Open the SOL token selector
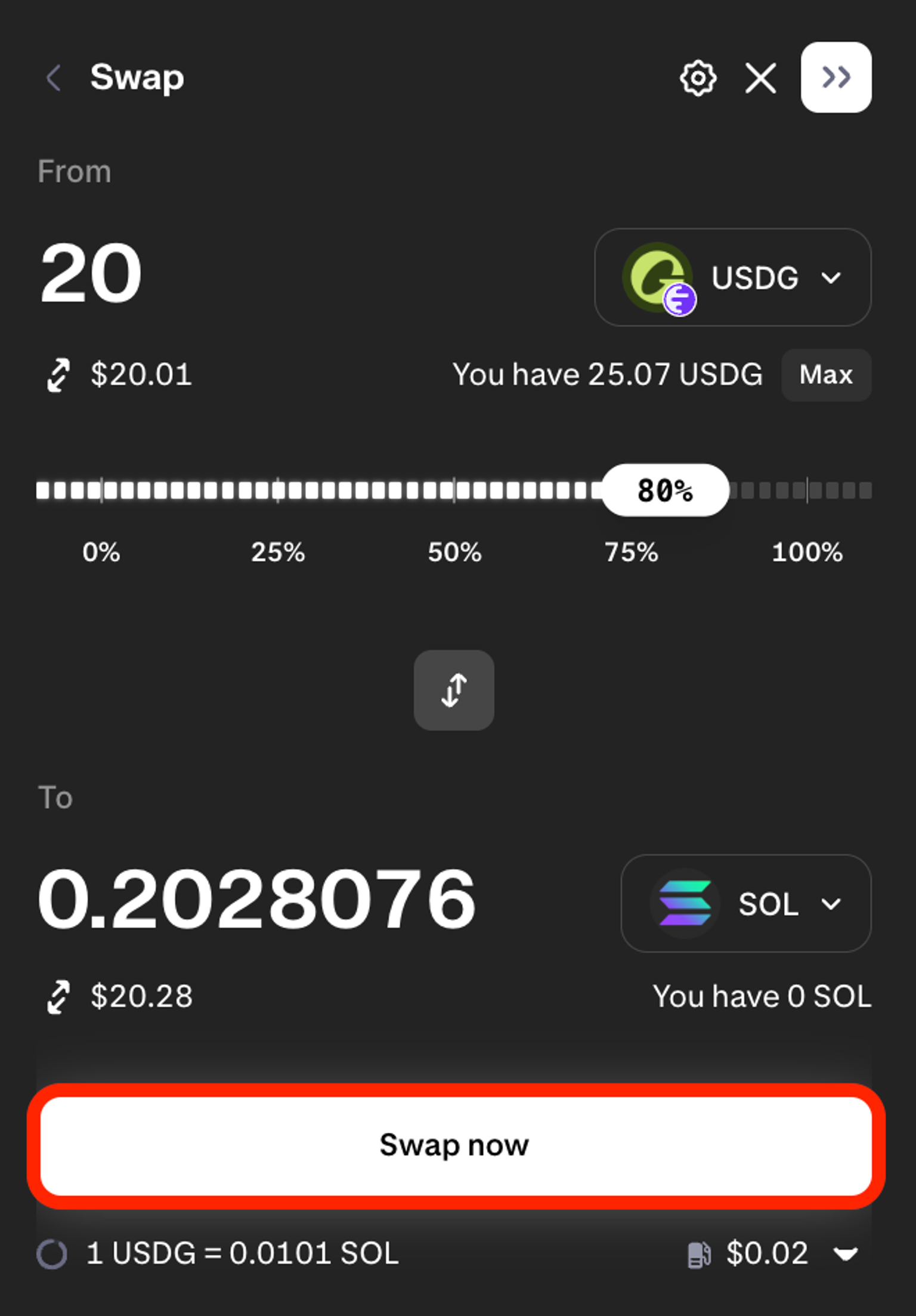916x1316 pixels. (745, 903)
